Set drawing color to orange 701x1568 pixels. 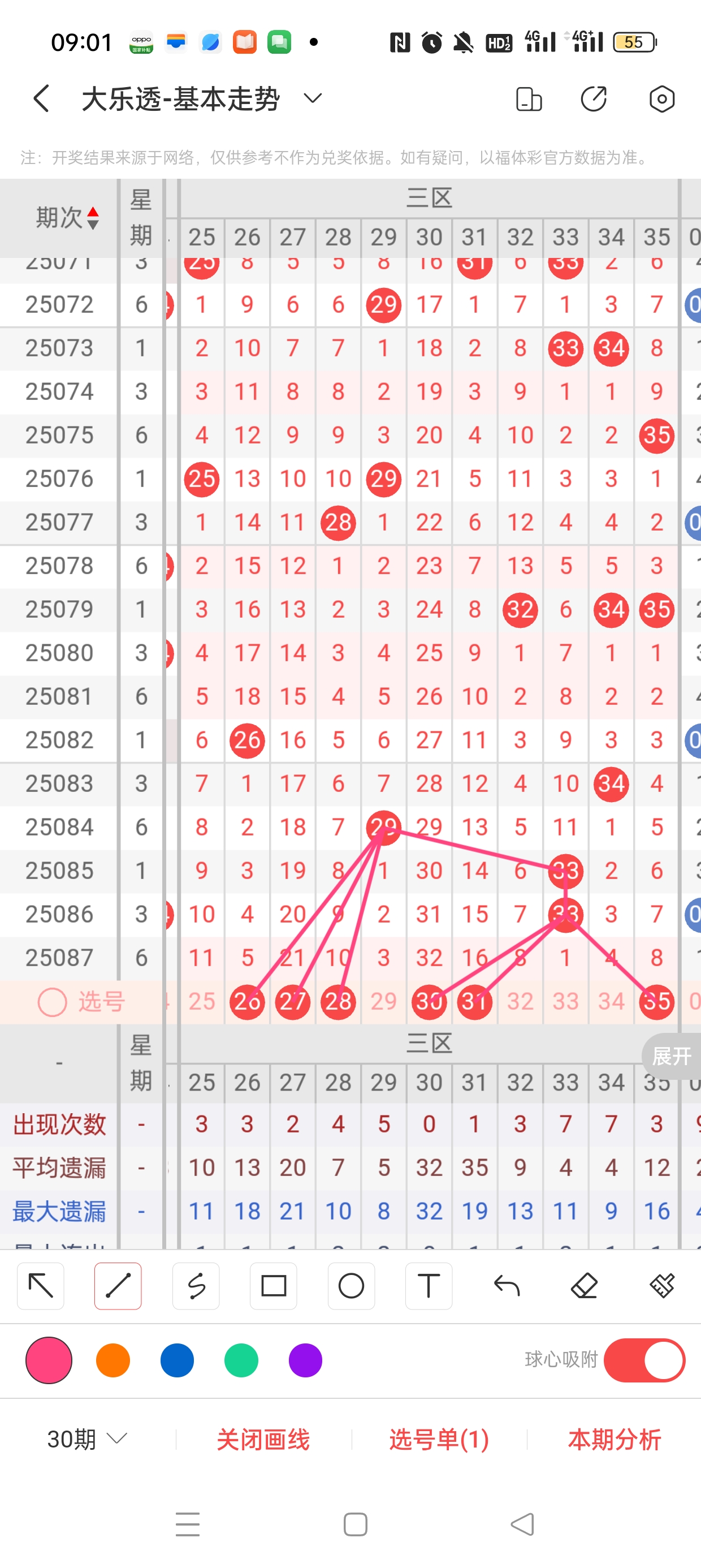[113, 1360]
